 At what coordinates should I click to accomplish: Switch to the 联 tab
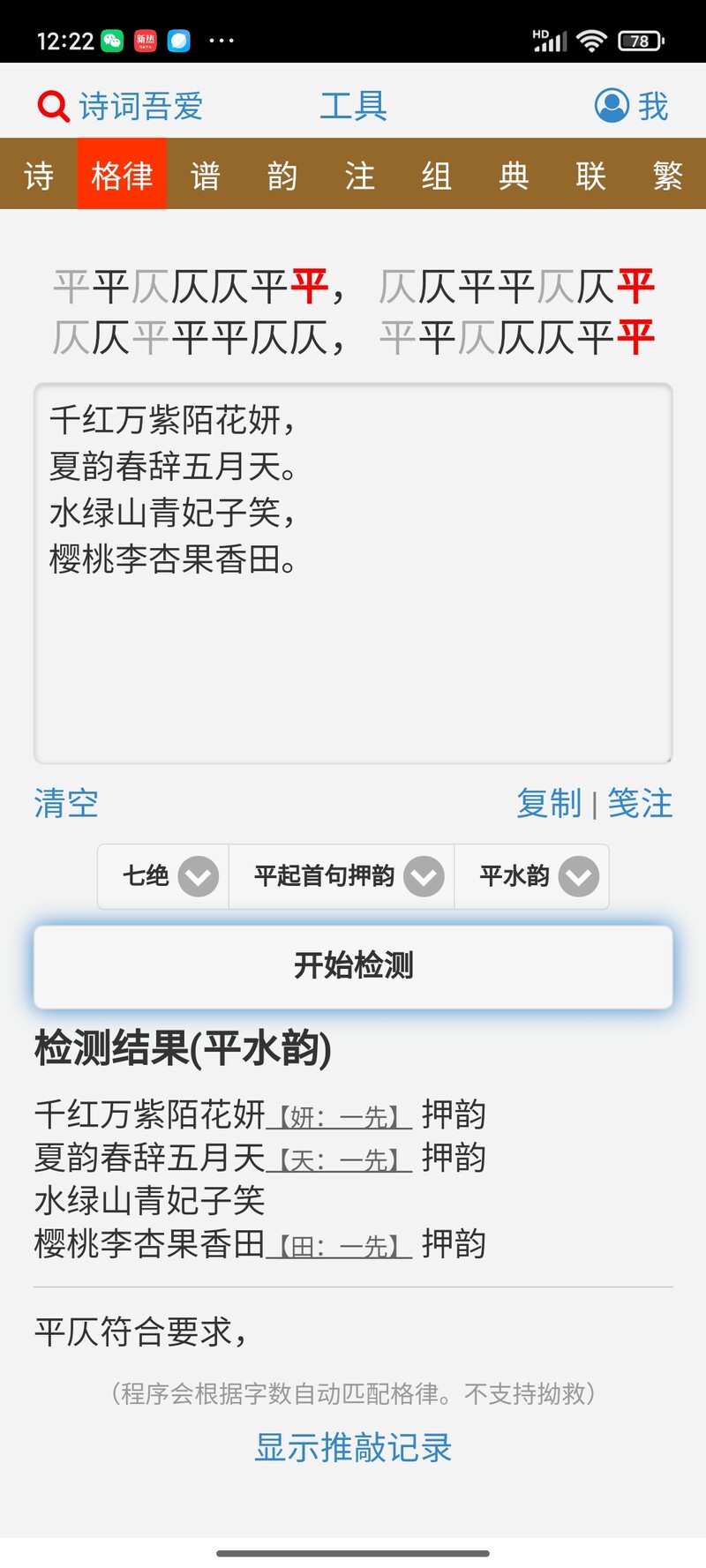coord(590,175)
